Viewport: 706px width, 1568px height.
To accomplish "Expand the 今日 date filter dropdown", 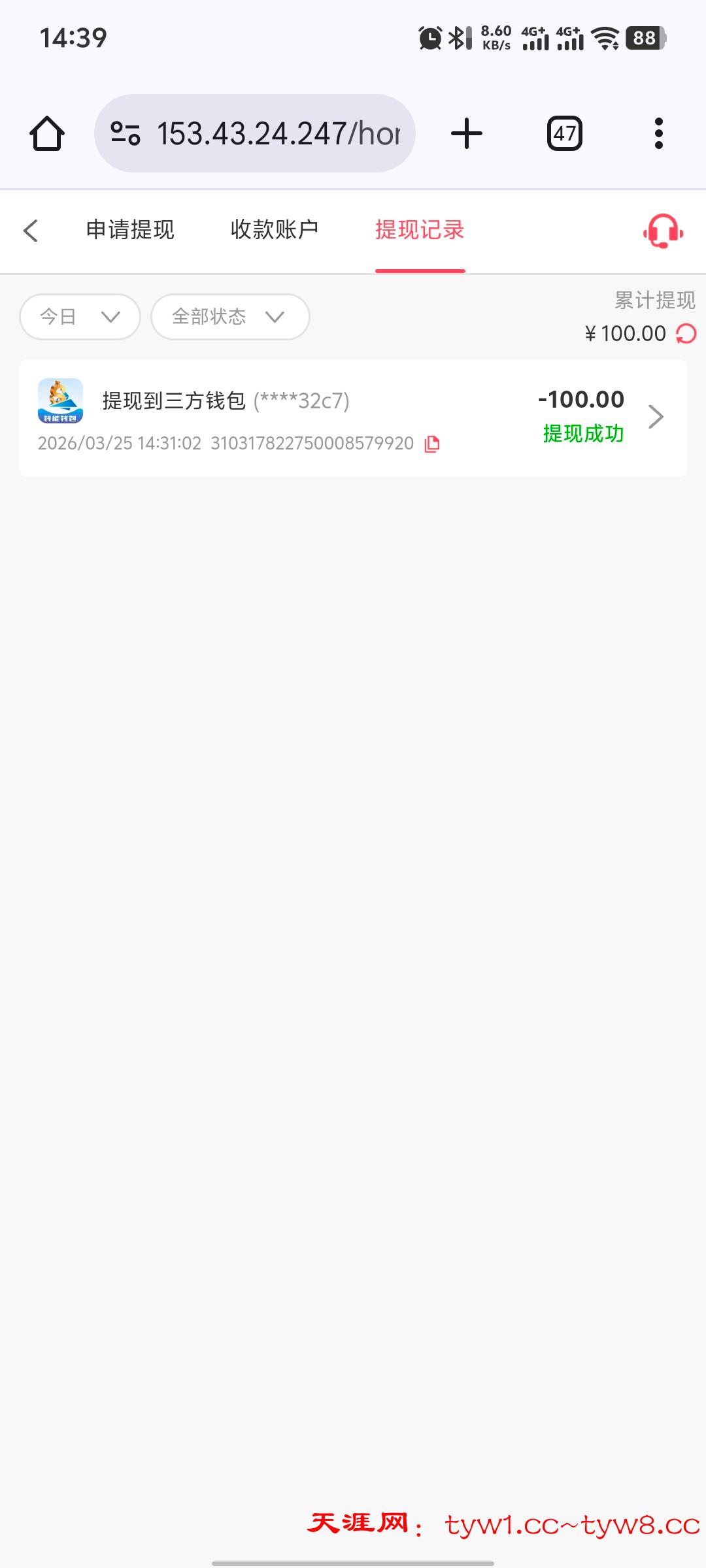I will point(80,317).
